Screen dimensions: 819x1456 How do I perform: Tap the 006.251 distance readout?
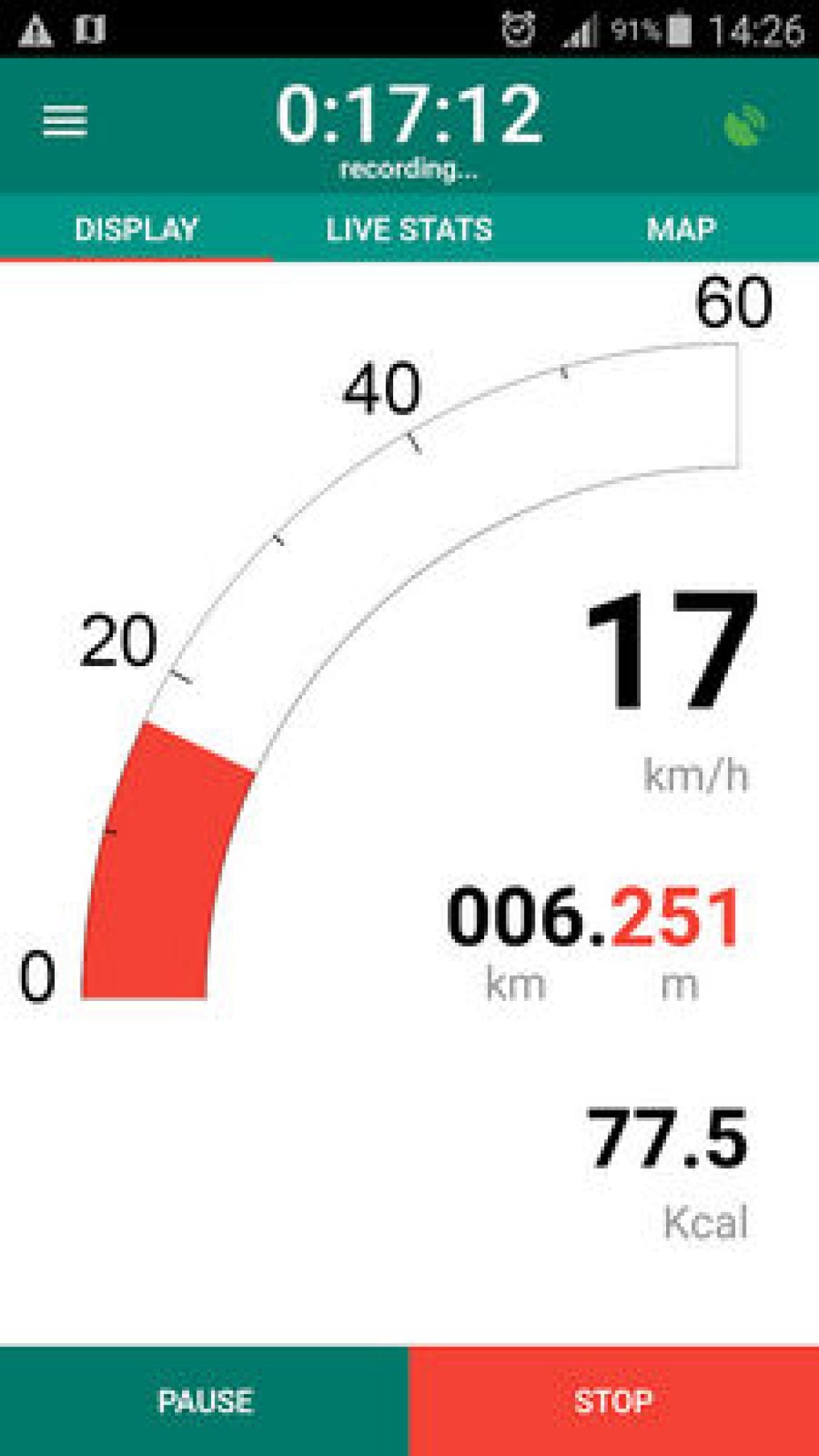tap(597, 917)
